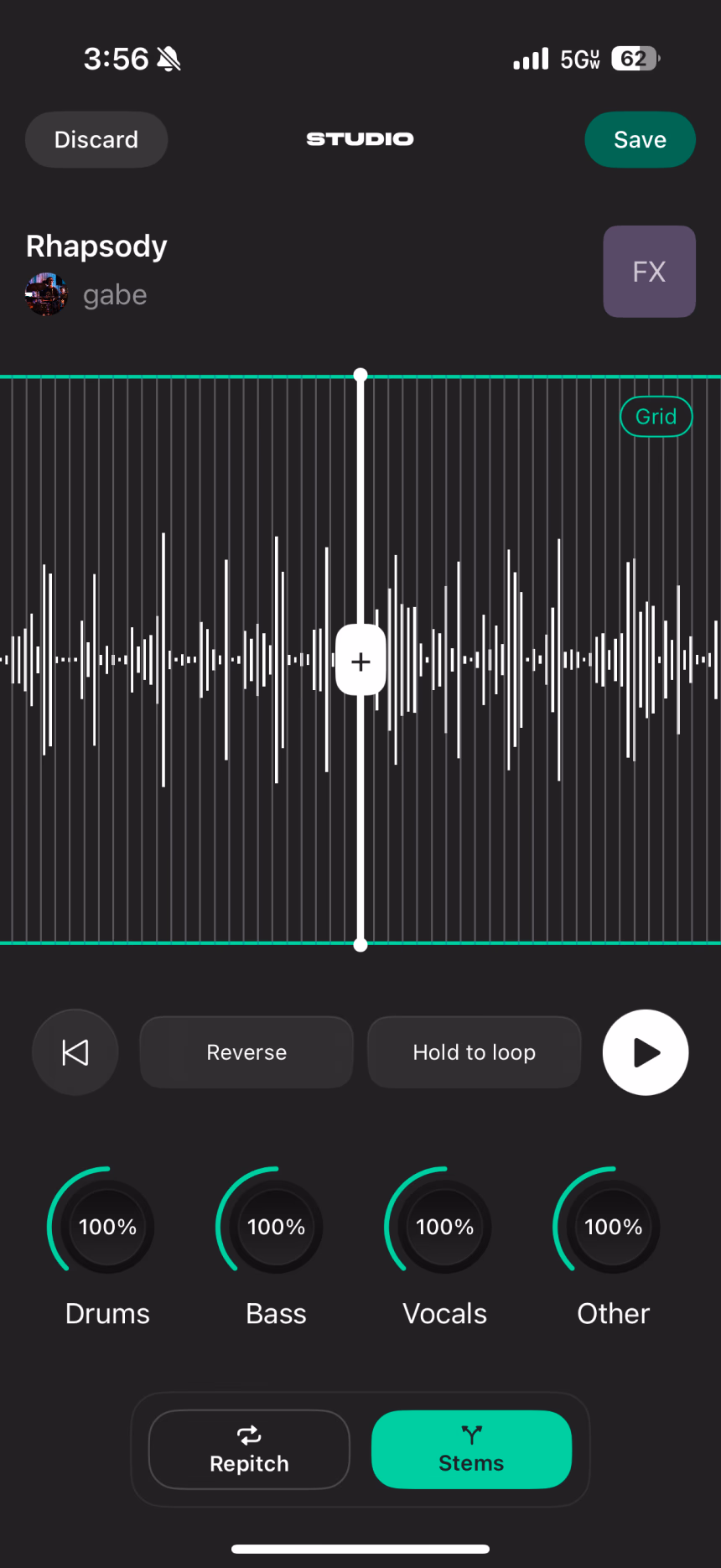Open the FX effects panel
This screenshot has width=721, height=1568.
[649, 272]
